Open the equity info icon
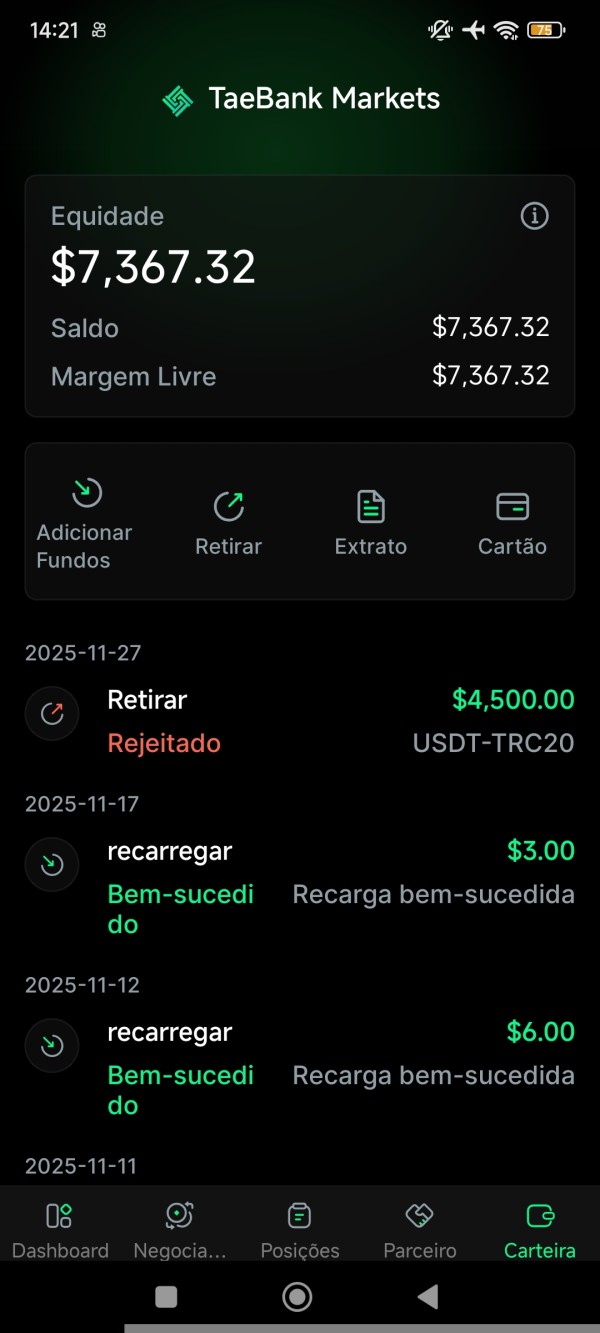Image resolution: width=600 pixels, height=1333 pixels. click(535, 216)
